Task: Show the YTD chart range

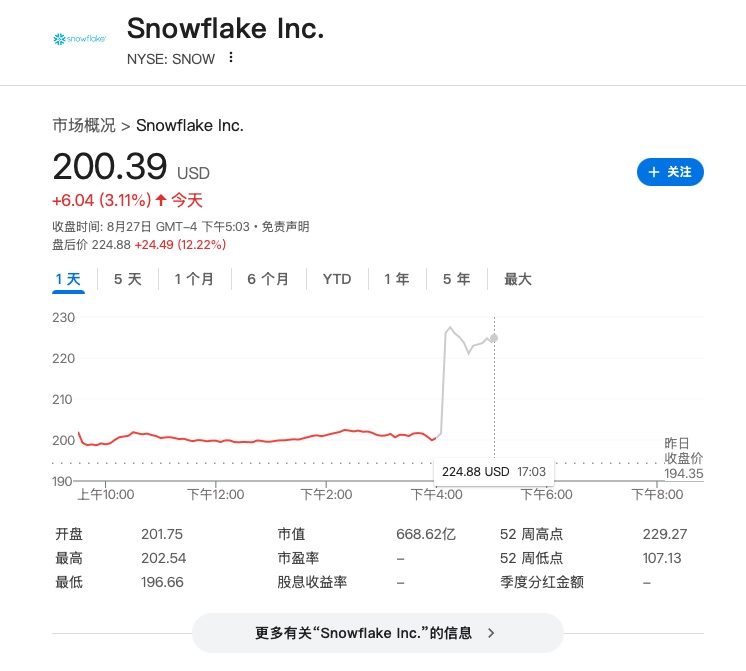Action: (337, 279)
